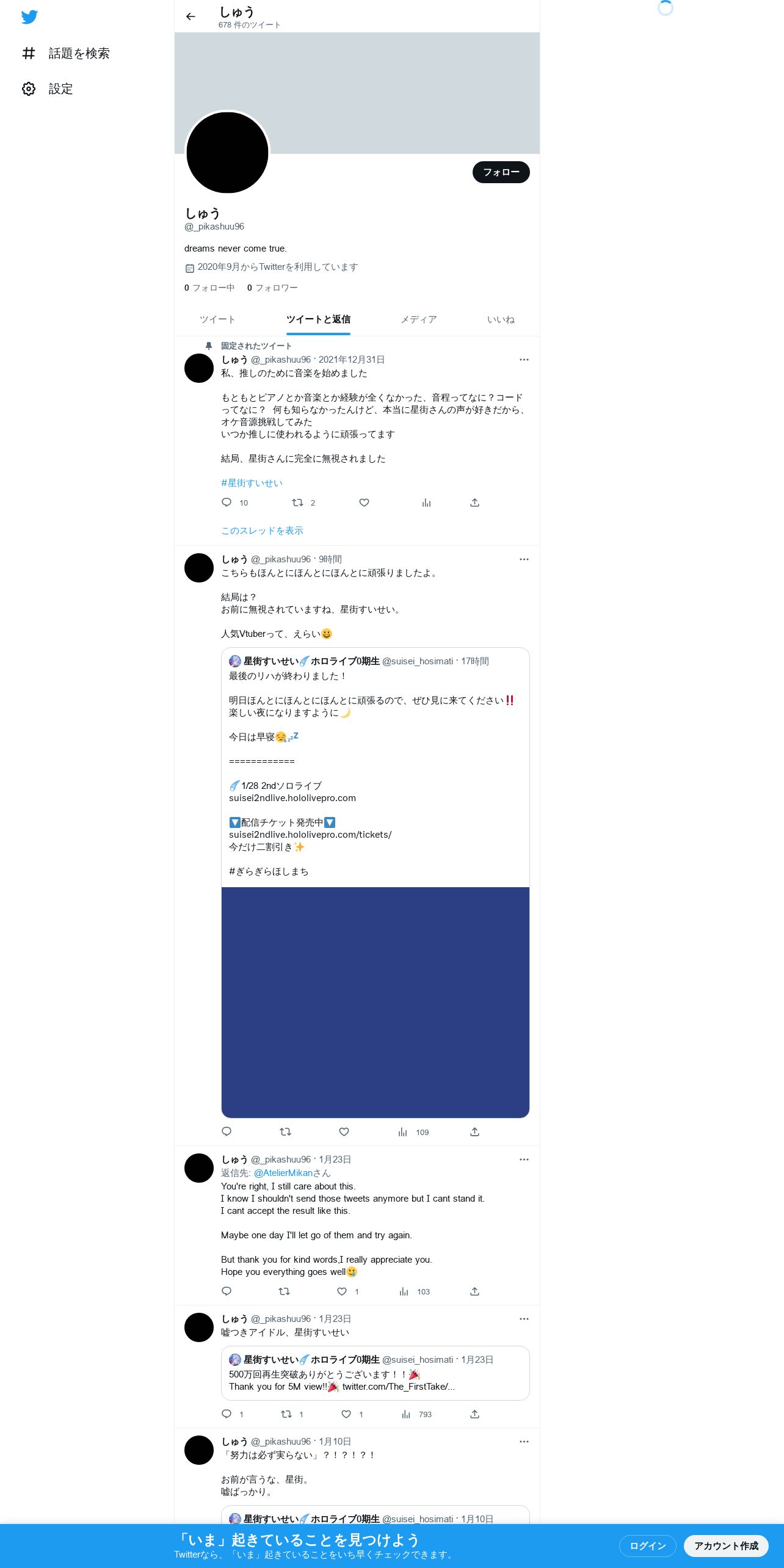Go back using the arrow at top

click(x=191, y=16)
